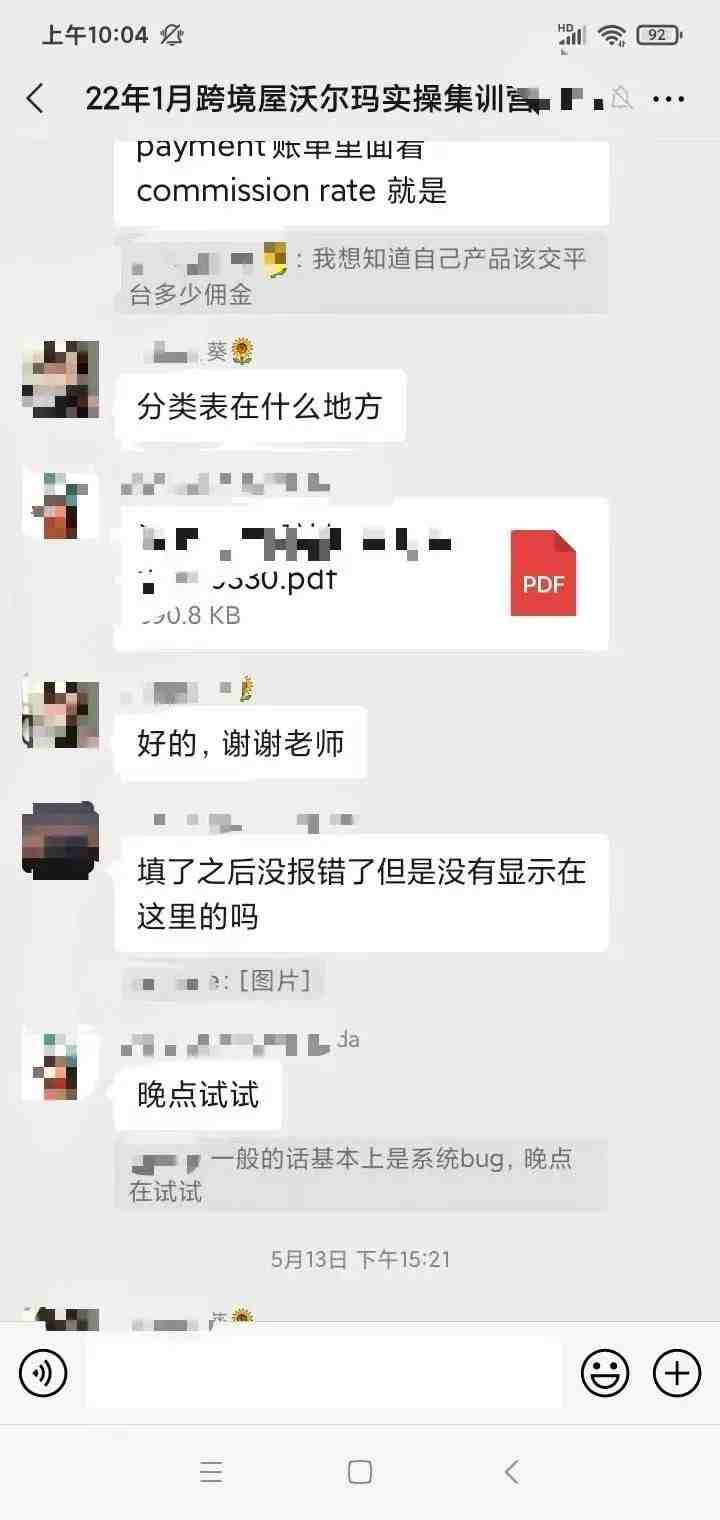Open the quoted [图片] message

pos(224,982)
